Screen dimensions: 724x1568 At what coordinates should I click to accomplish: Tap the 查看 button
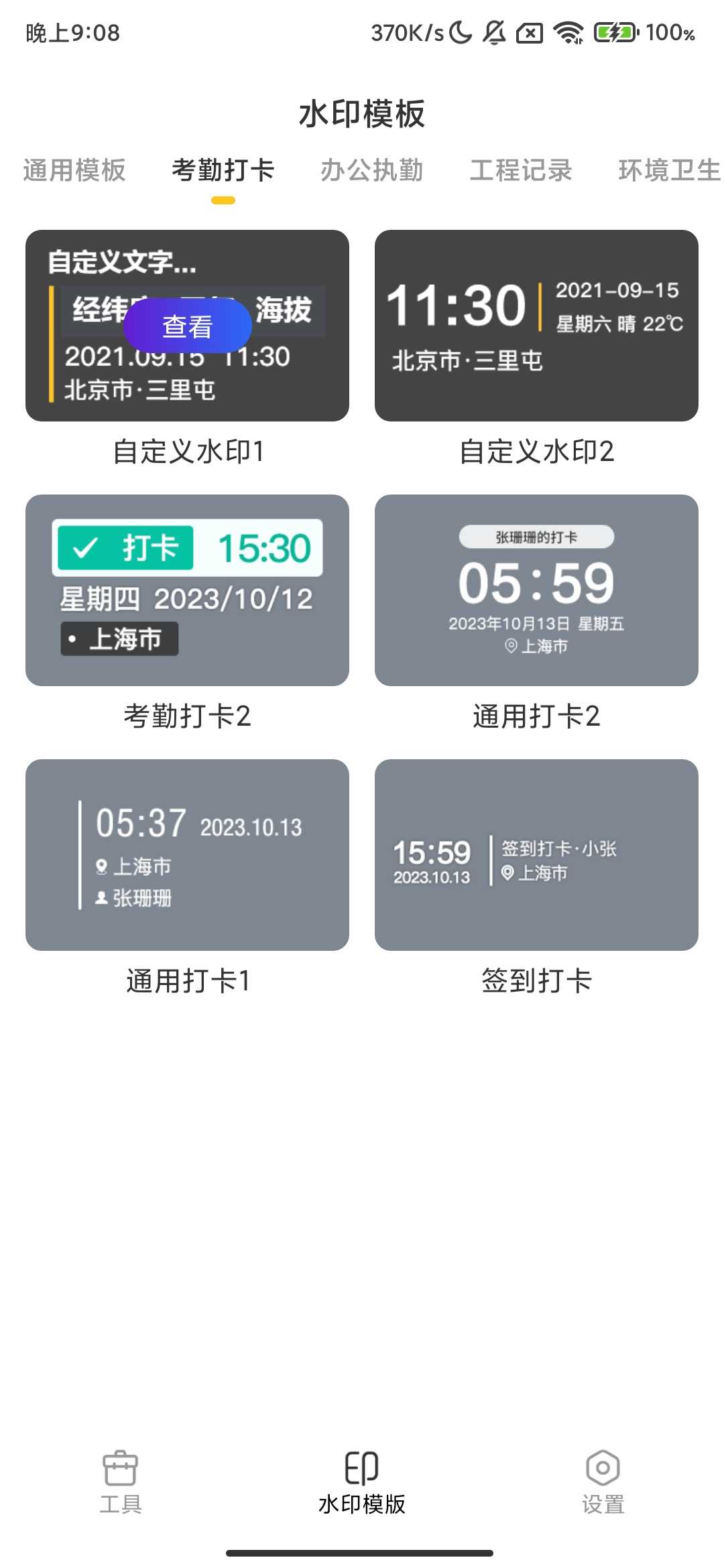tap(188, 326)
